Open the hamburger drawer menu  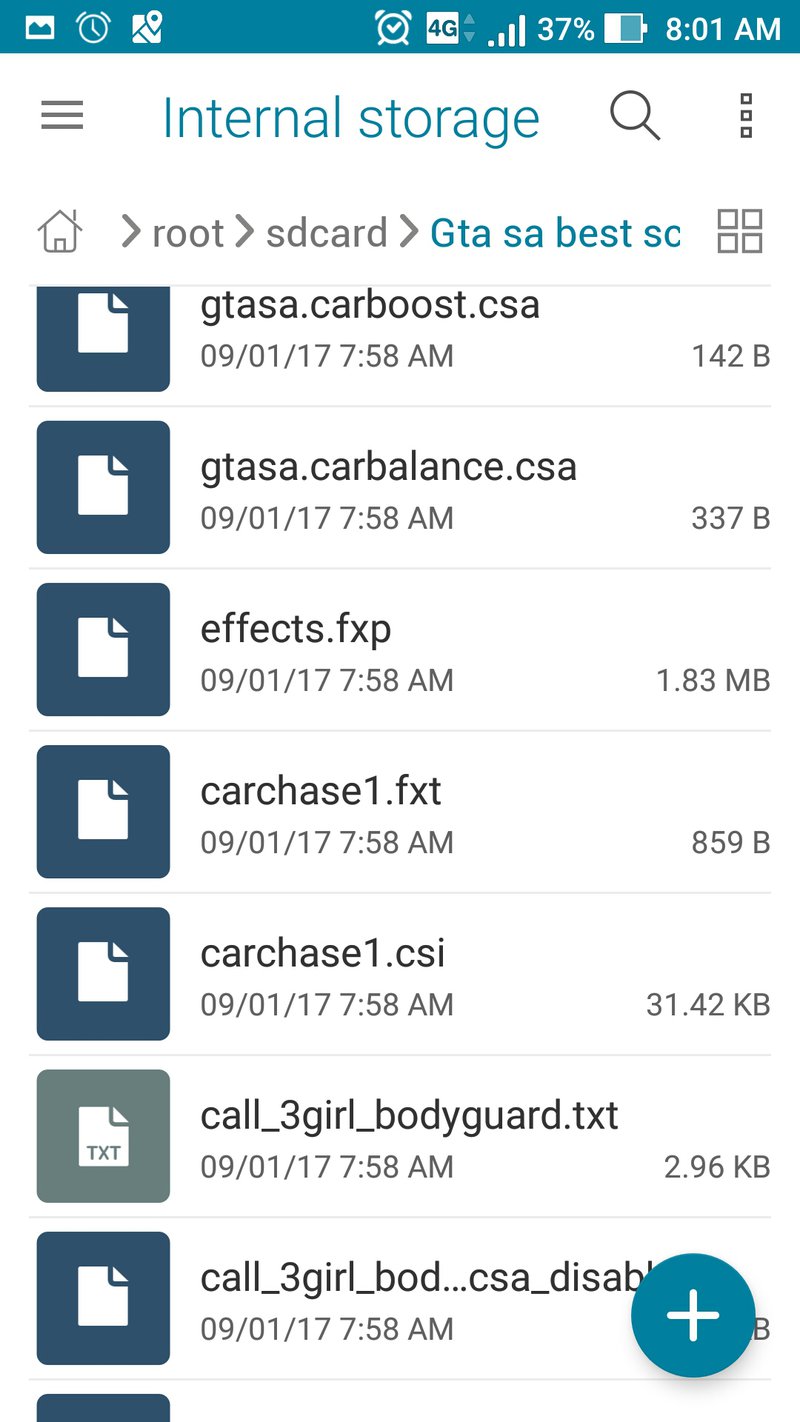pyautogui.click(x=62, y=117)
